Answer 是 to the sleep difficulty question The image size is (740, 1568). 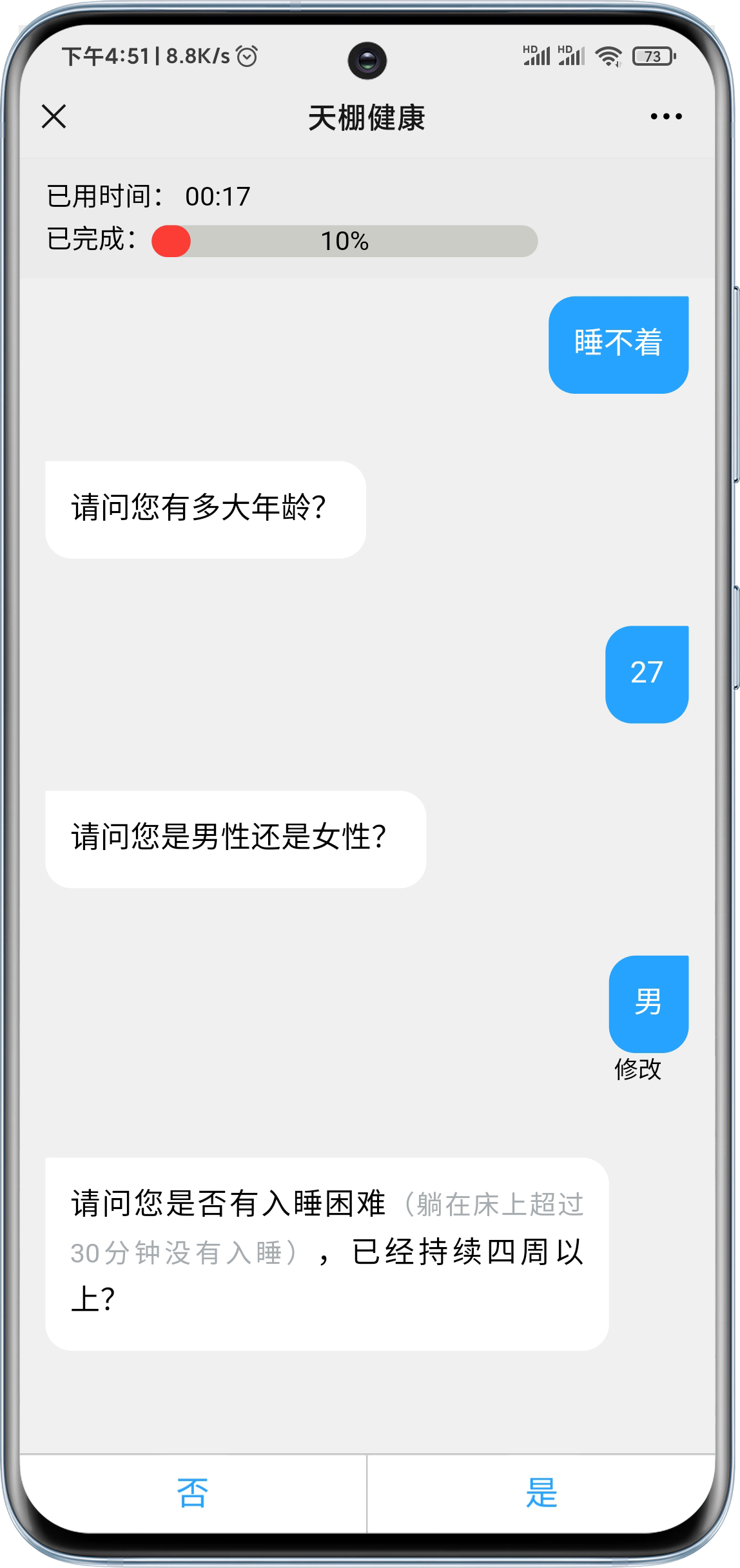click(x=541, y=1493)
